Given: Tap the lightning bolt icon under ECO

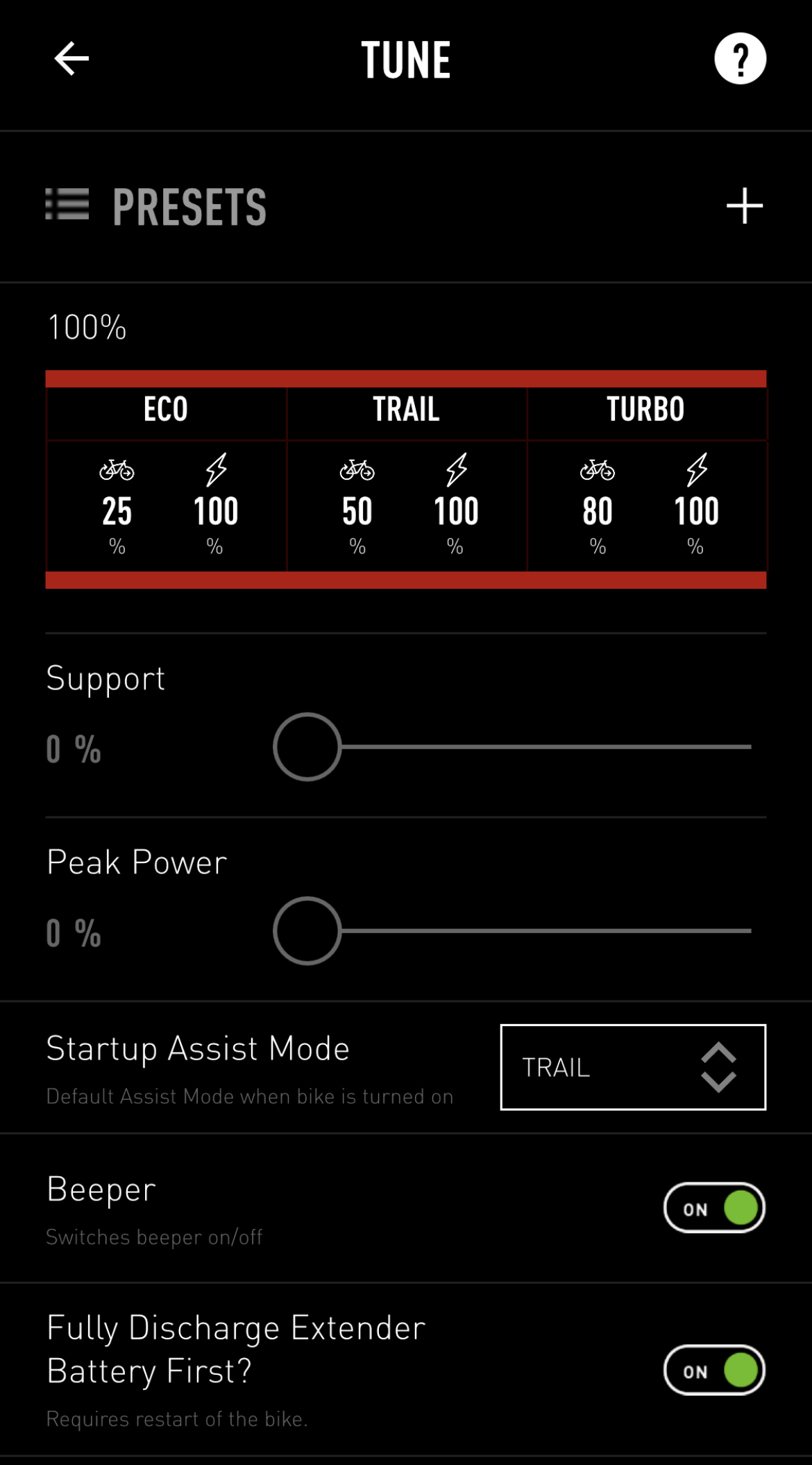Looking at the screenshot, I should point(216,470).
